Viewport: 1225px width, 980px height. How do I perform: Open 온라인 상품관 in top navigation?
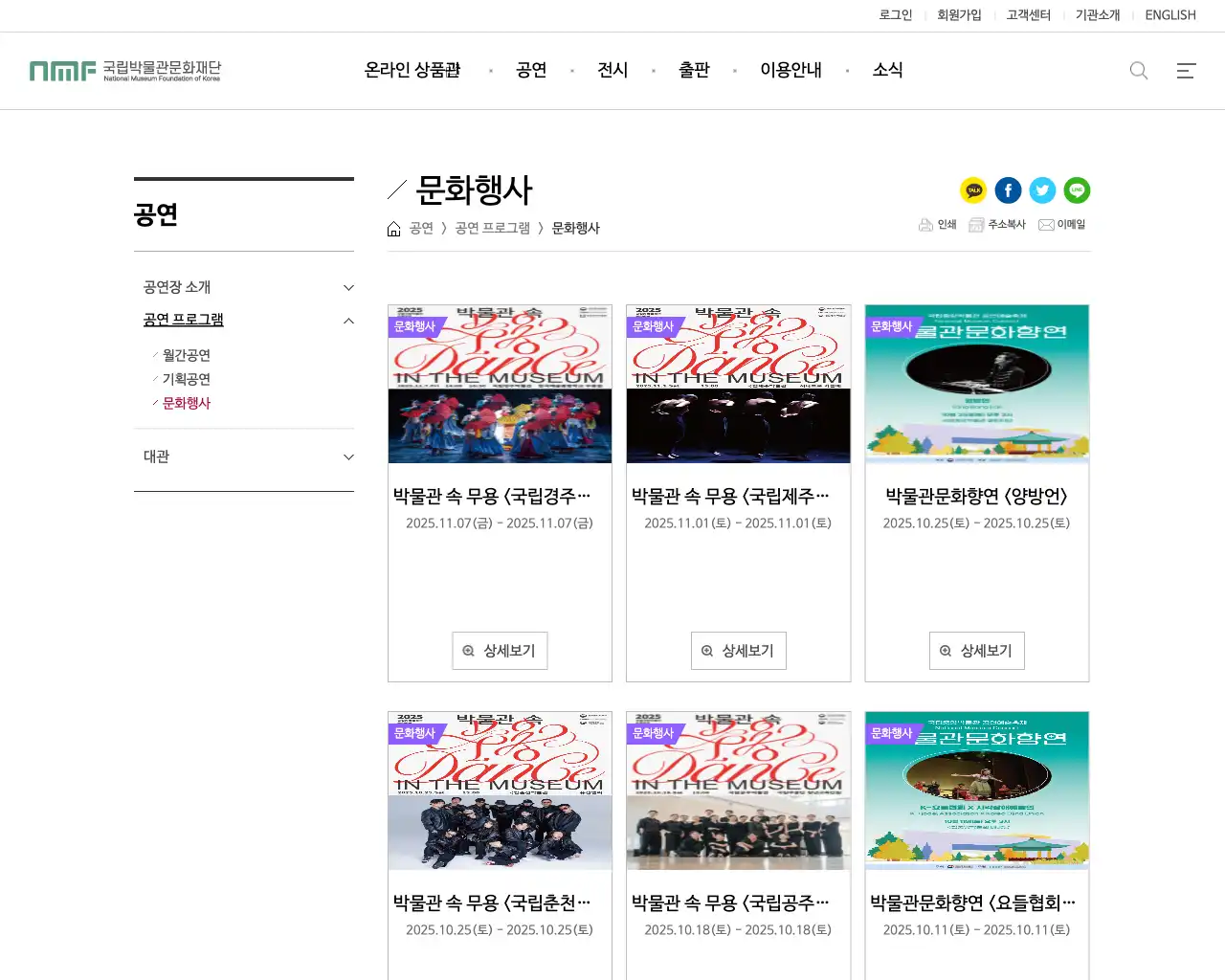click(x=412, y=70)
